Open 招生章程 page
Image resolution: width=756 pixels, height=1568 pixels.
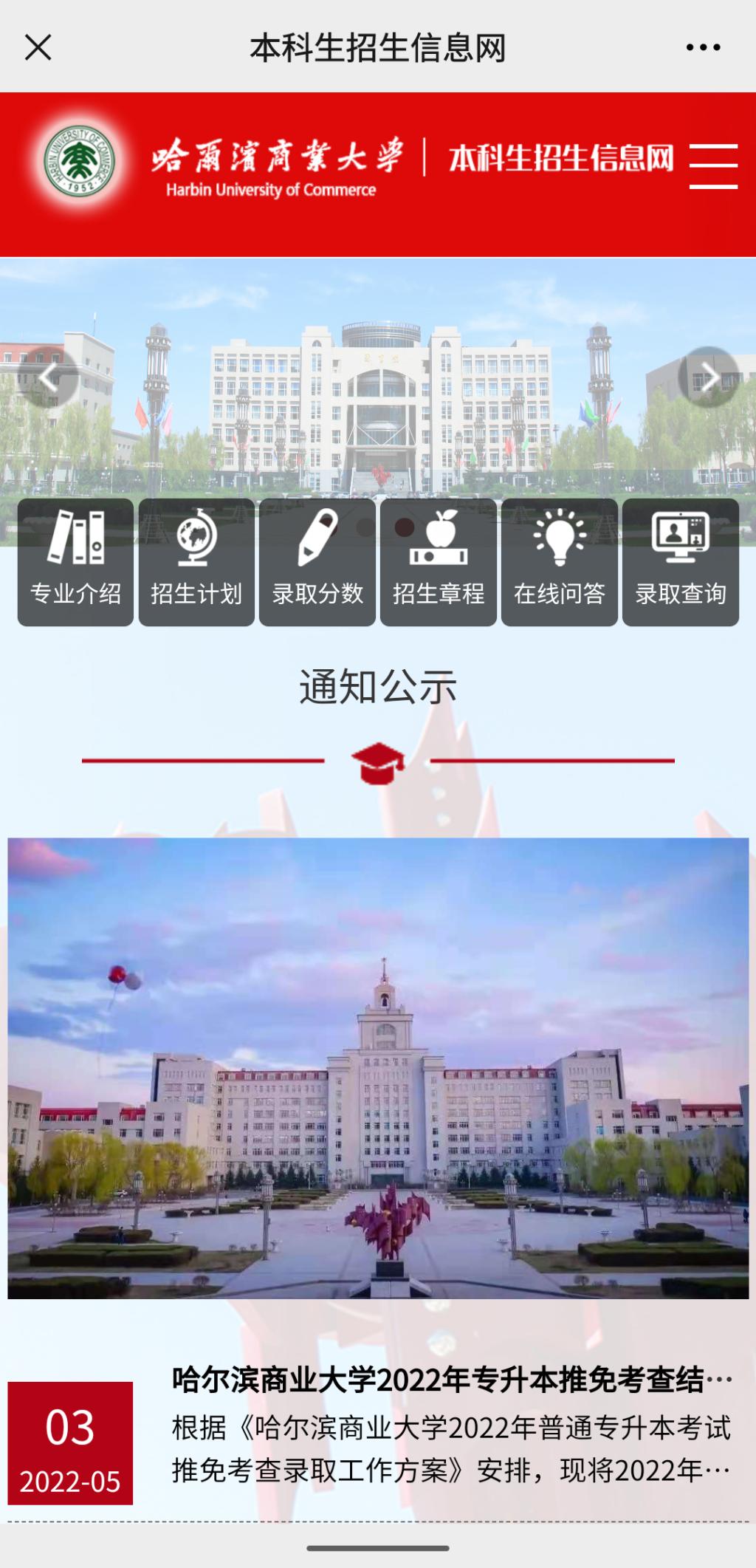(439, 563)
